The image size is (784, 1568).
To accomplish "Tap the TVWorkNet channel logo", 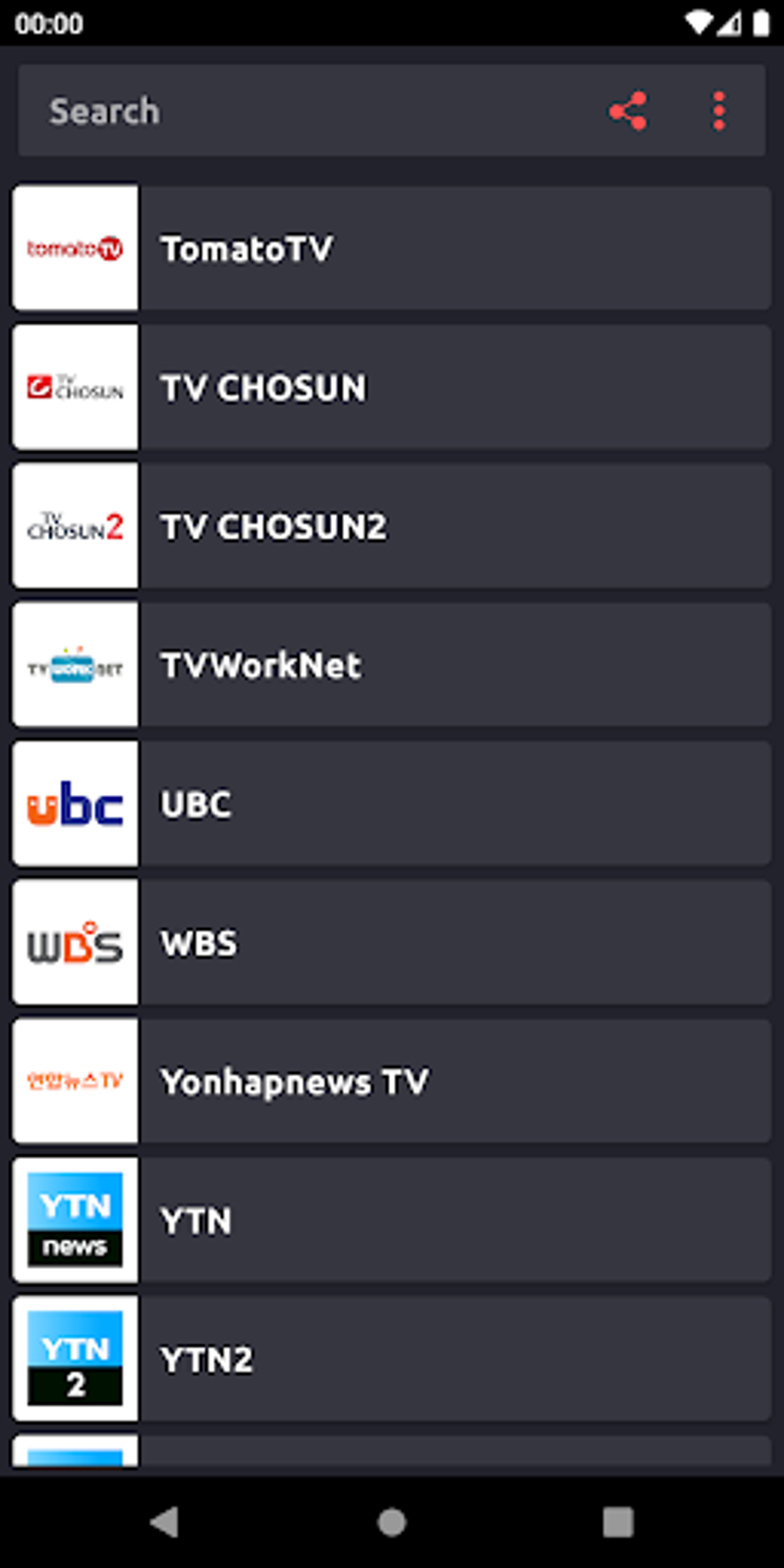I will click(75, 664).
